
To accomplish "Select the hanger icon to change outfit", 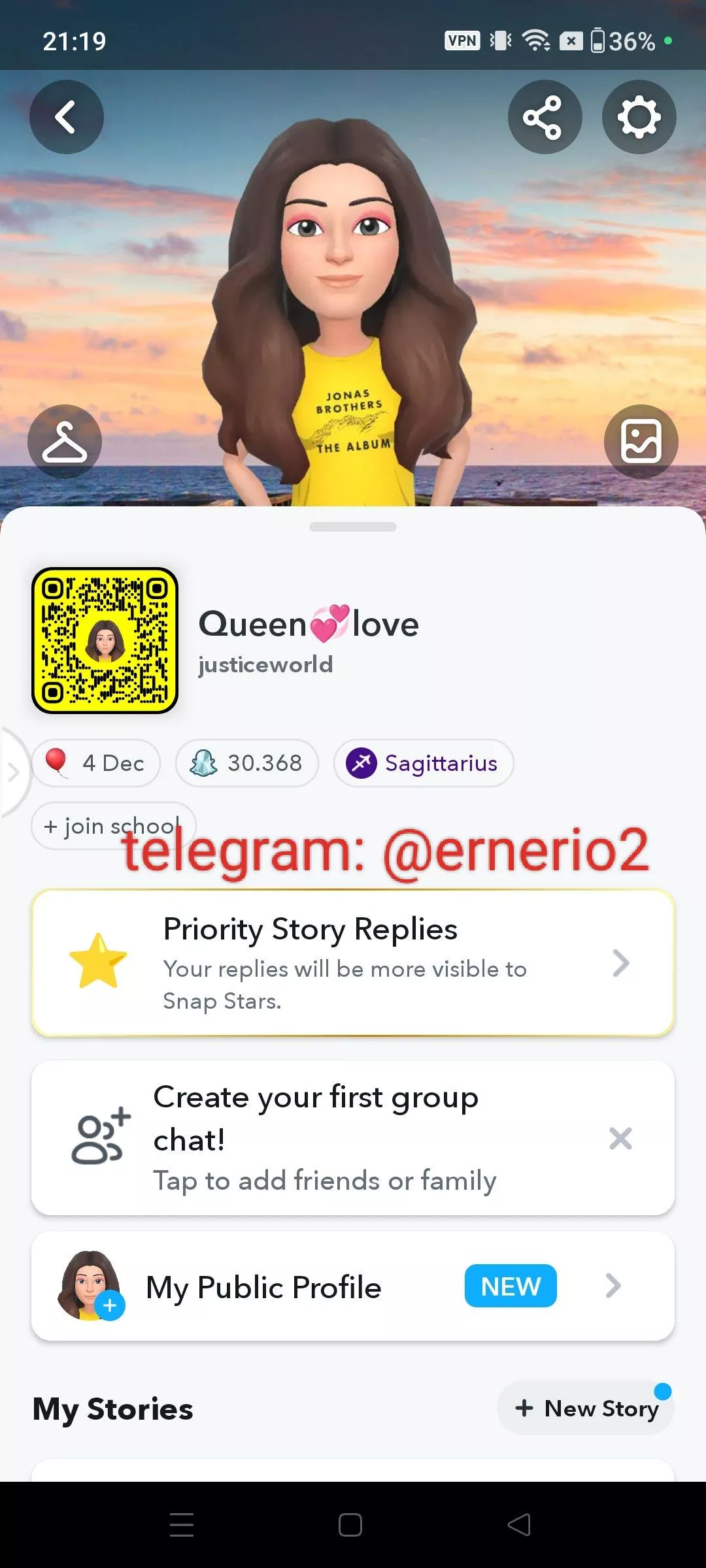I will (65, 441).
